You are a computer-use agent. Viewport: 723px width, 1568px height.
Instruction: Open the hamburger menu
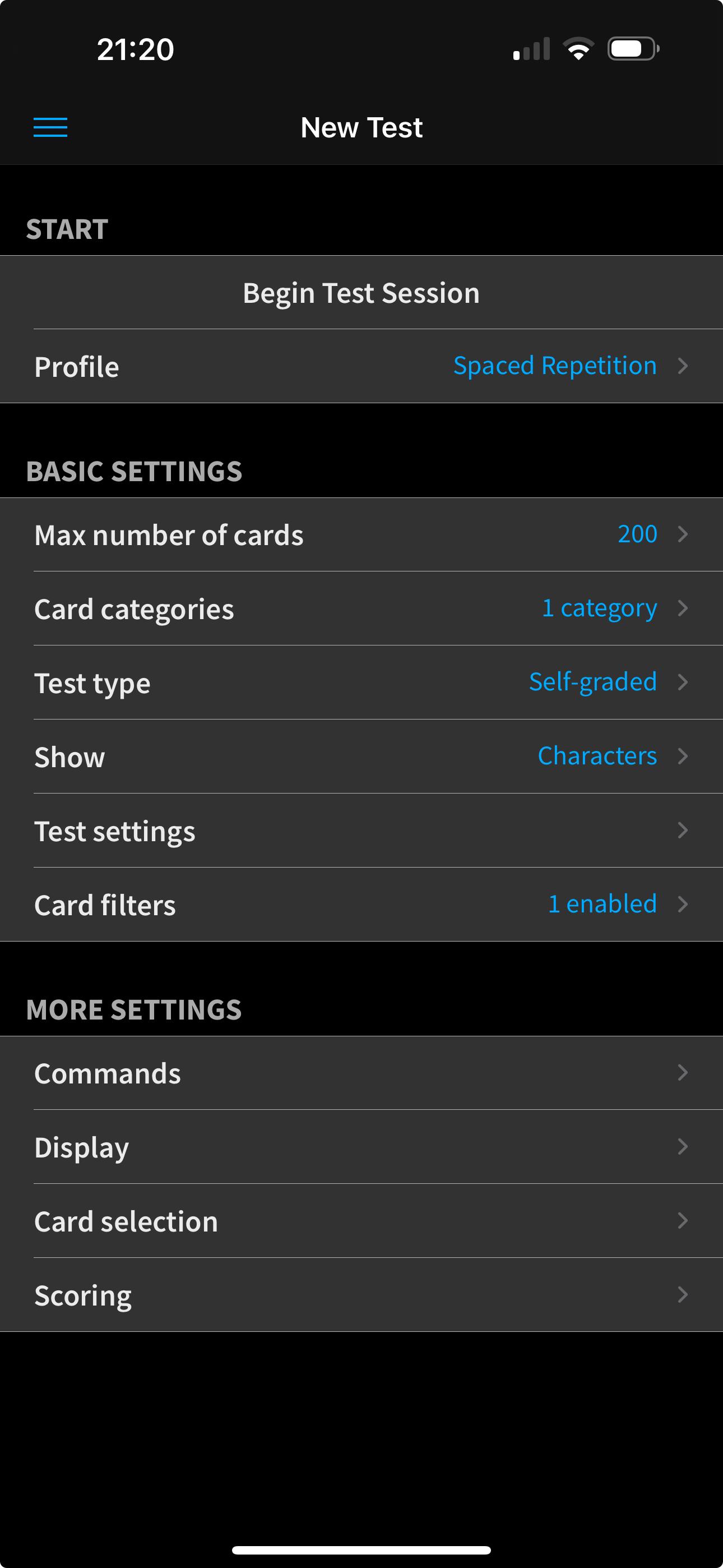[50, 128]
